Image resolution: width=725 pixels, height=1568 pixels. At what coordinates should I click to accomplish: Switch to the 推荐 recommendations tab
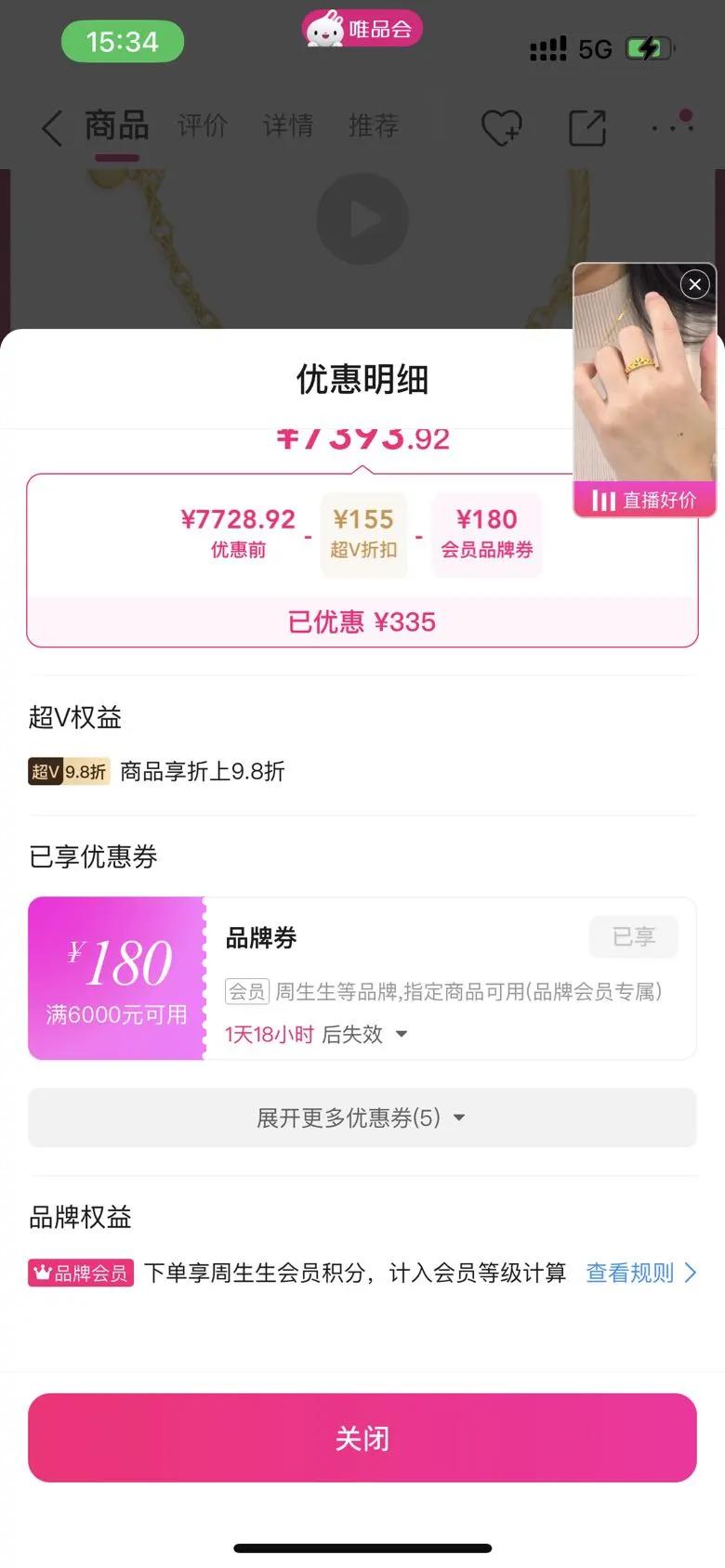click(372, 125)
